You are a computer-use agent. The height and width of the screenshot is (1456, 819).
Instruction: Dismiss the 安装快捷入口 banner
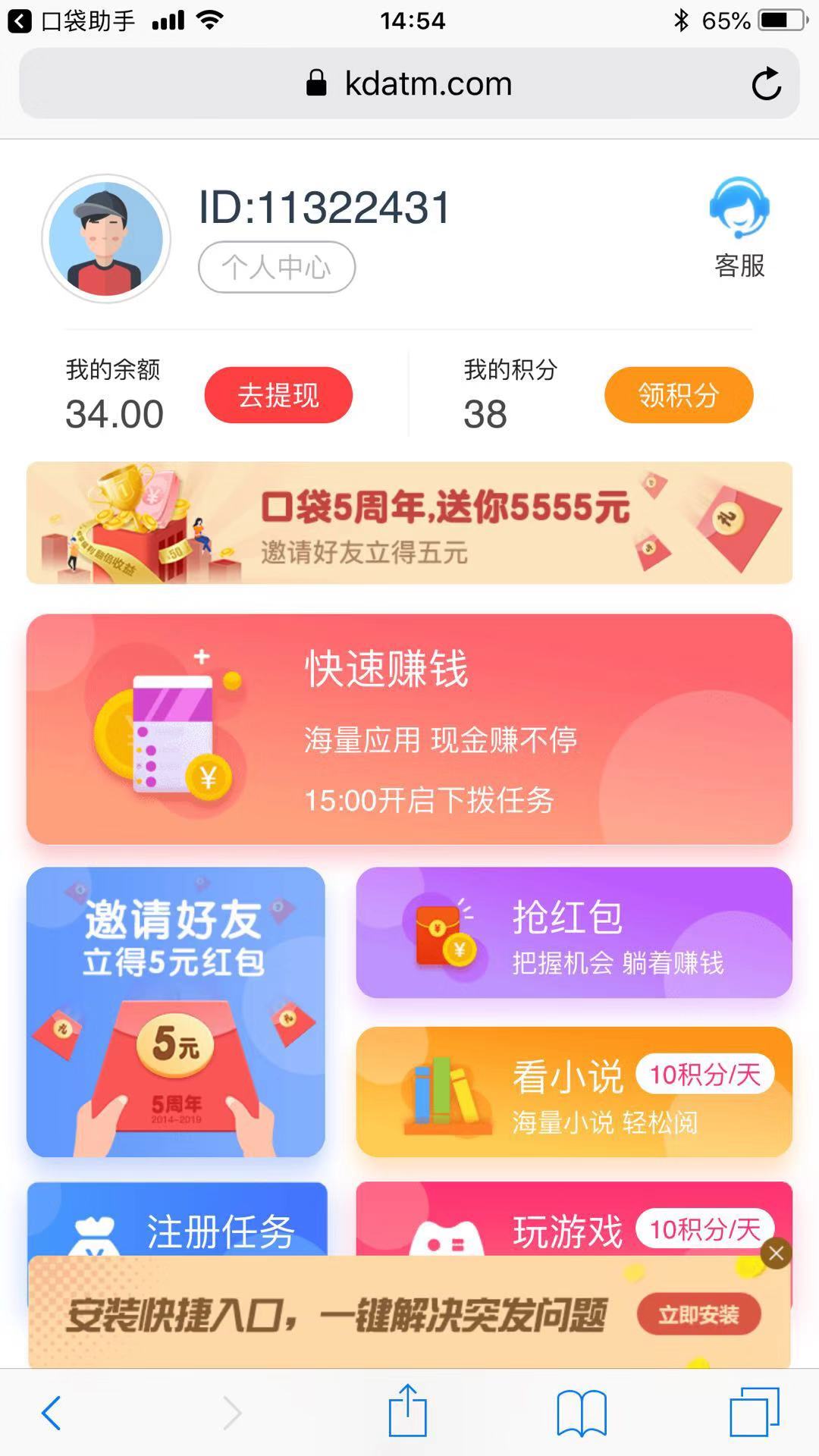point(776,1254)
